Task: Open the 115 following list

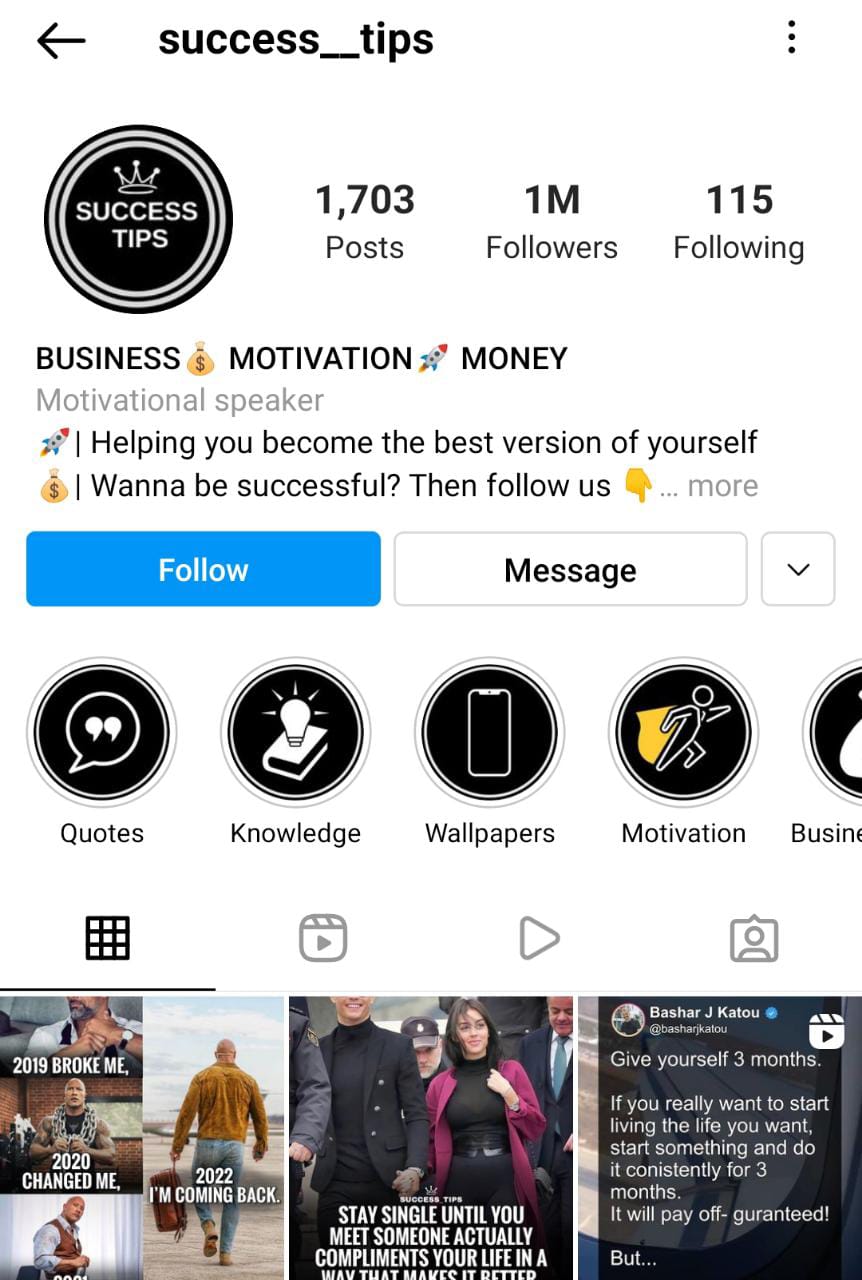Action: [738, 222]
